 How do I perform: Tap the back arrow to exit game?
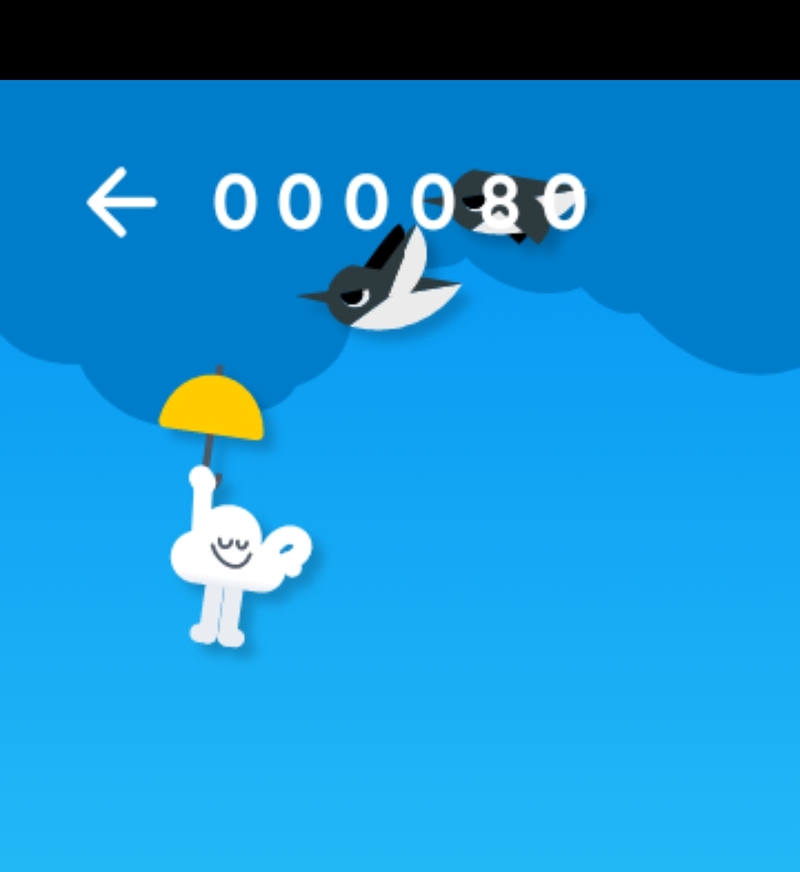click(121, 202)
